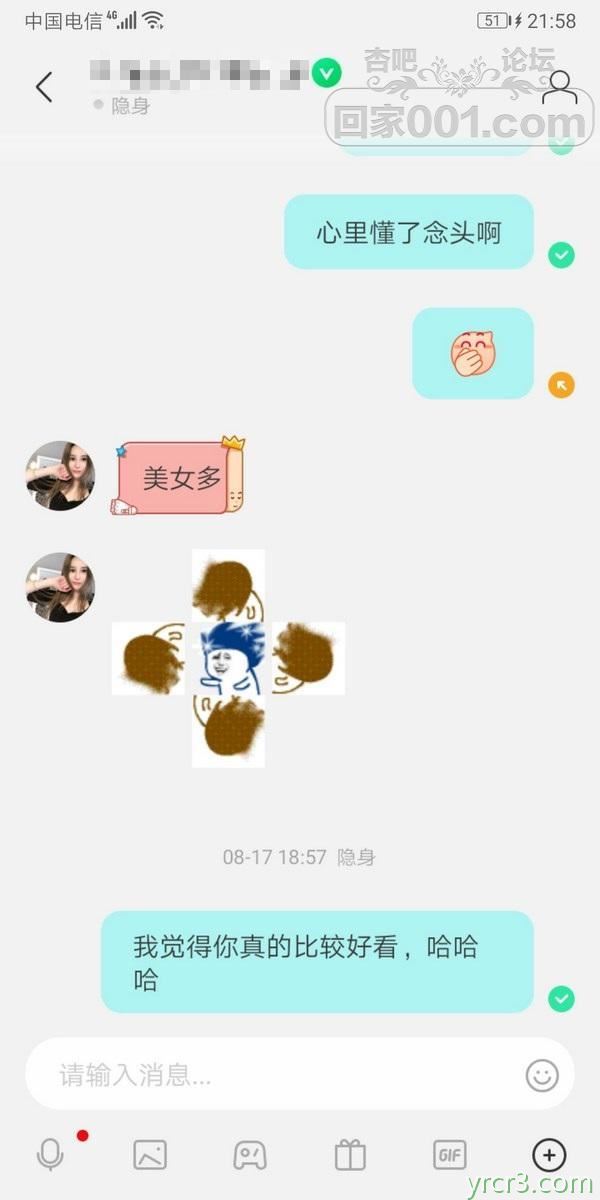View the received meme sticker
The height and width of the screenshot is (1200, 600).
(229, 658)
